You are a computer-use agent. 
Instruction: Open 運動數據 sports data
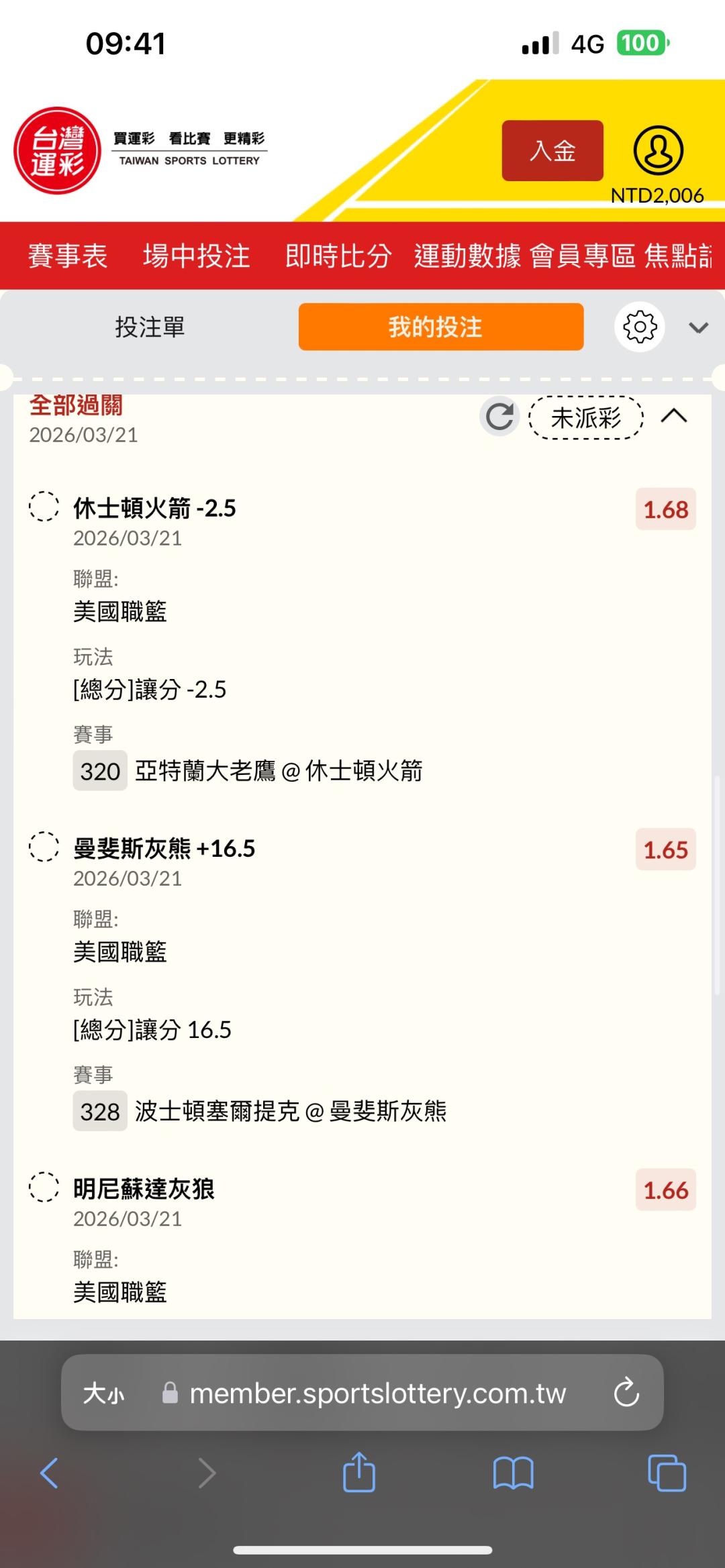tap(467, 256)
